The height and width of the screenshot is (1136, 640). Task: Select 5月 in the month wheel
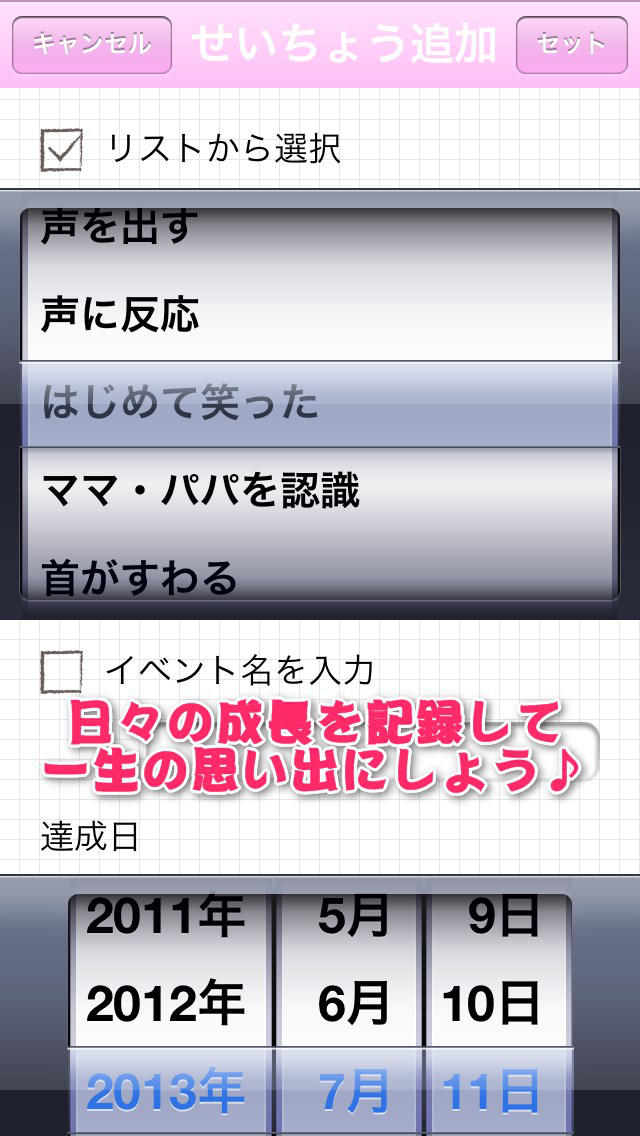tap(353, 918)
